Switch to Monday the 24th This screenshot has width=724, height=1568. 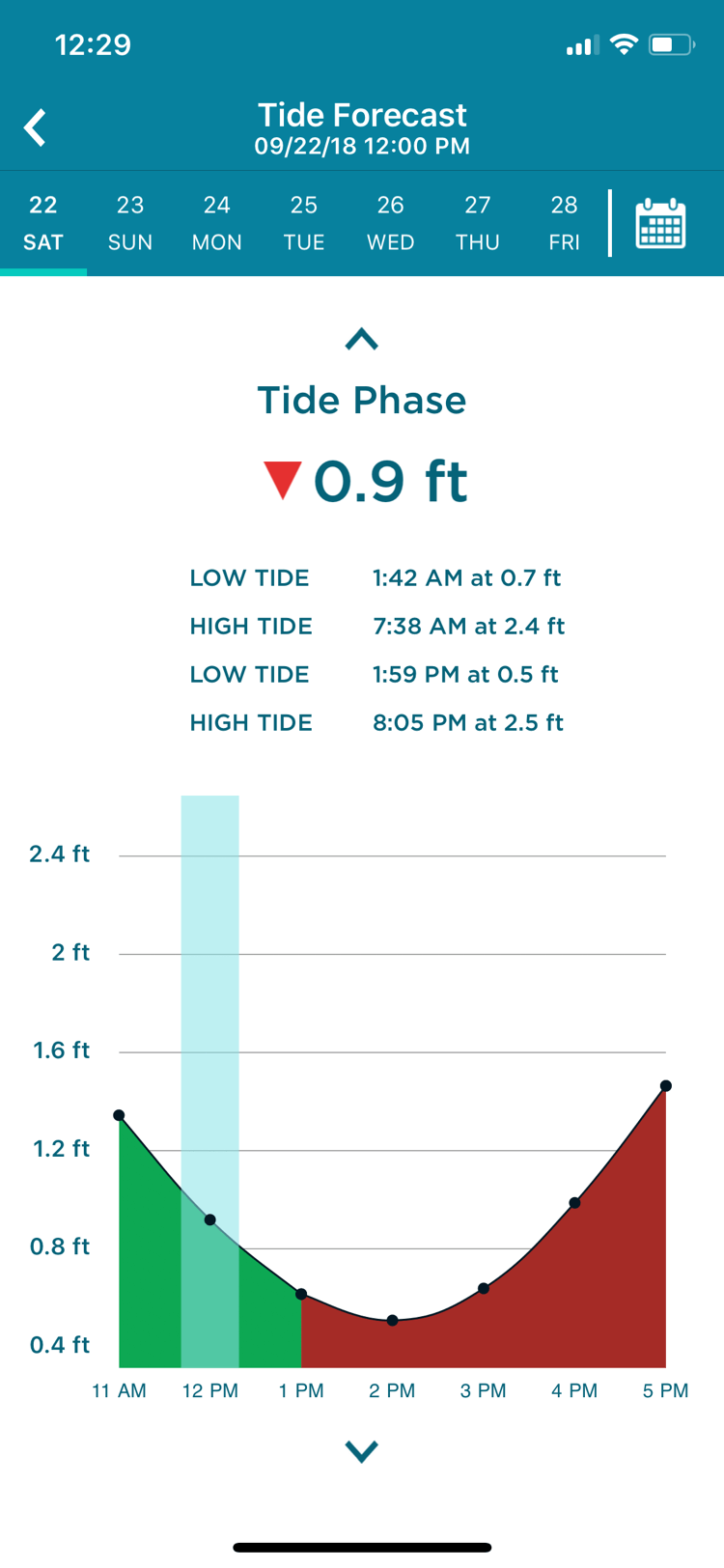point(217,223)
